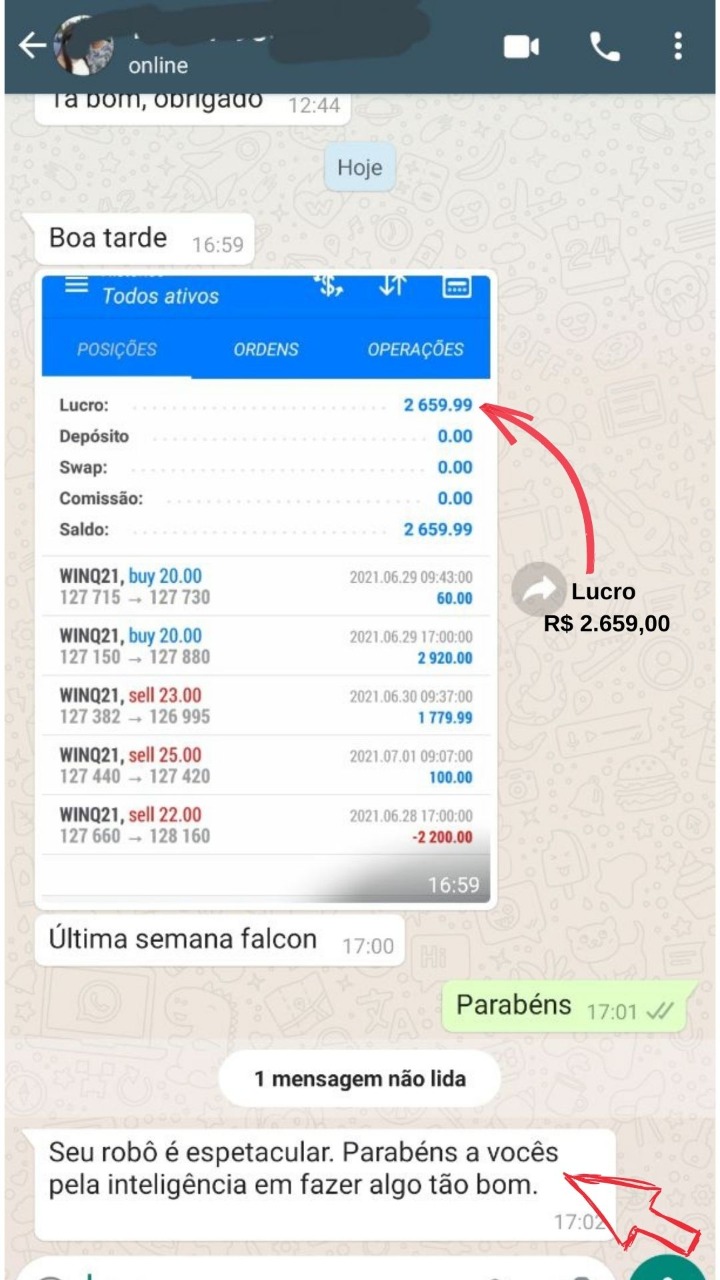Start a video call with this contact
The width and height of the screenshot is (720, 1280).
[x=521, y=47]
